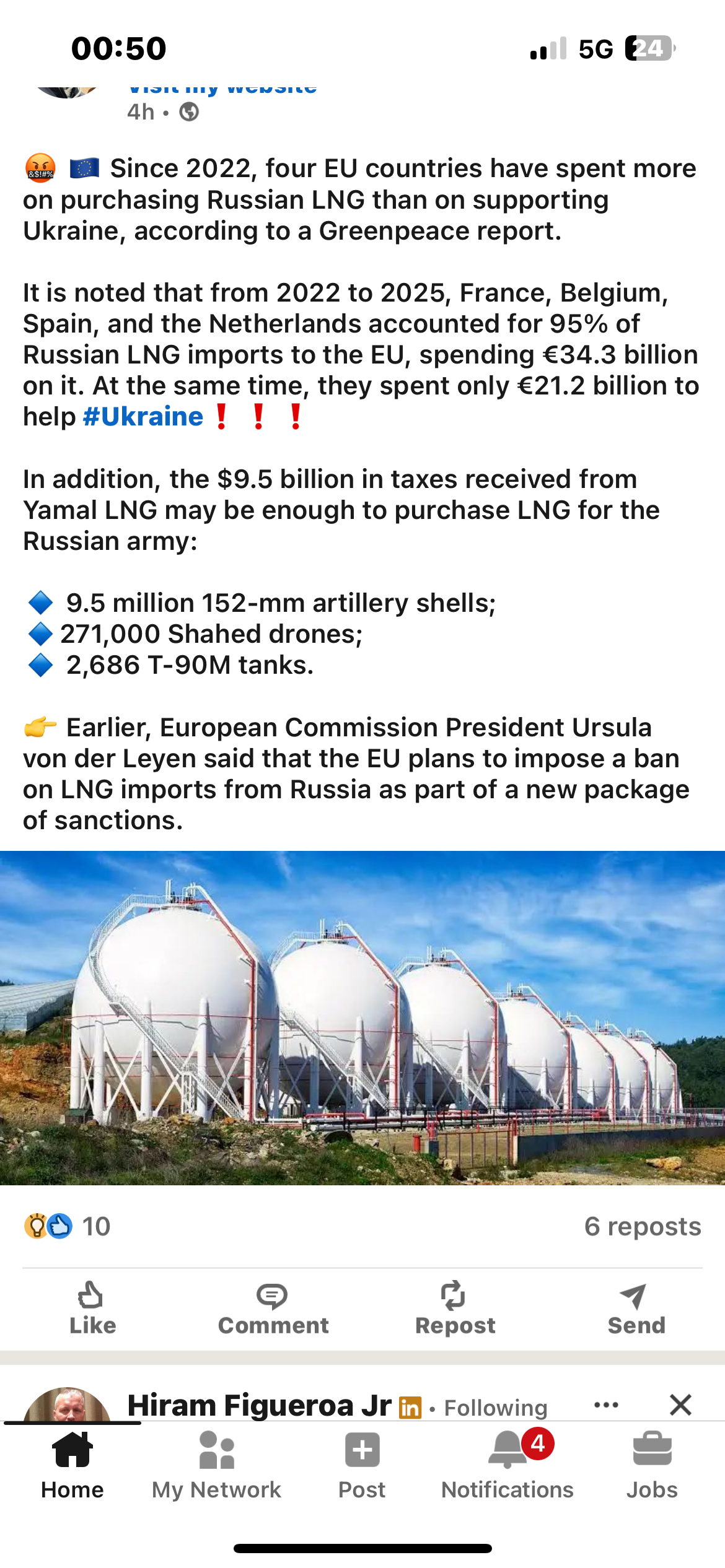This screenshot has height=1568, width=725.
Task: Dismiss Hiram Figueroa Jr's post
Action: click(x=680, y=1405)
